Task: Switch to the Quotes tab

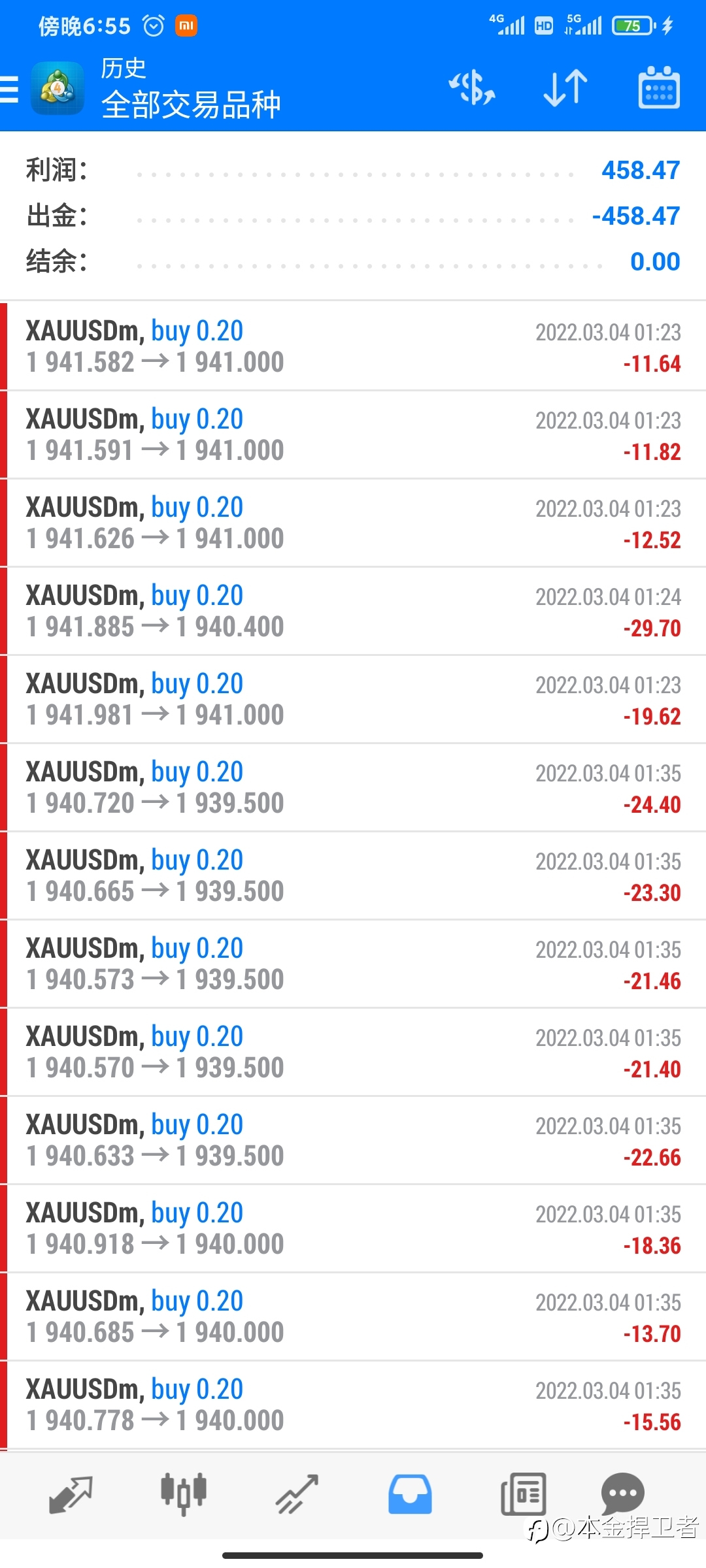Action: [71, 1495]
